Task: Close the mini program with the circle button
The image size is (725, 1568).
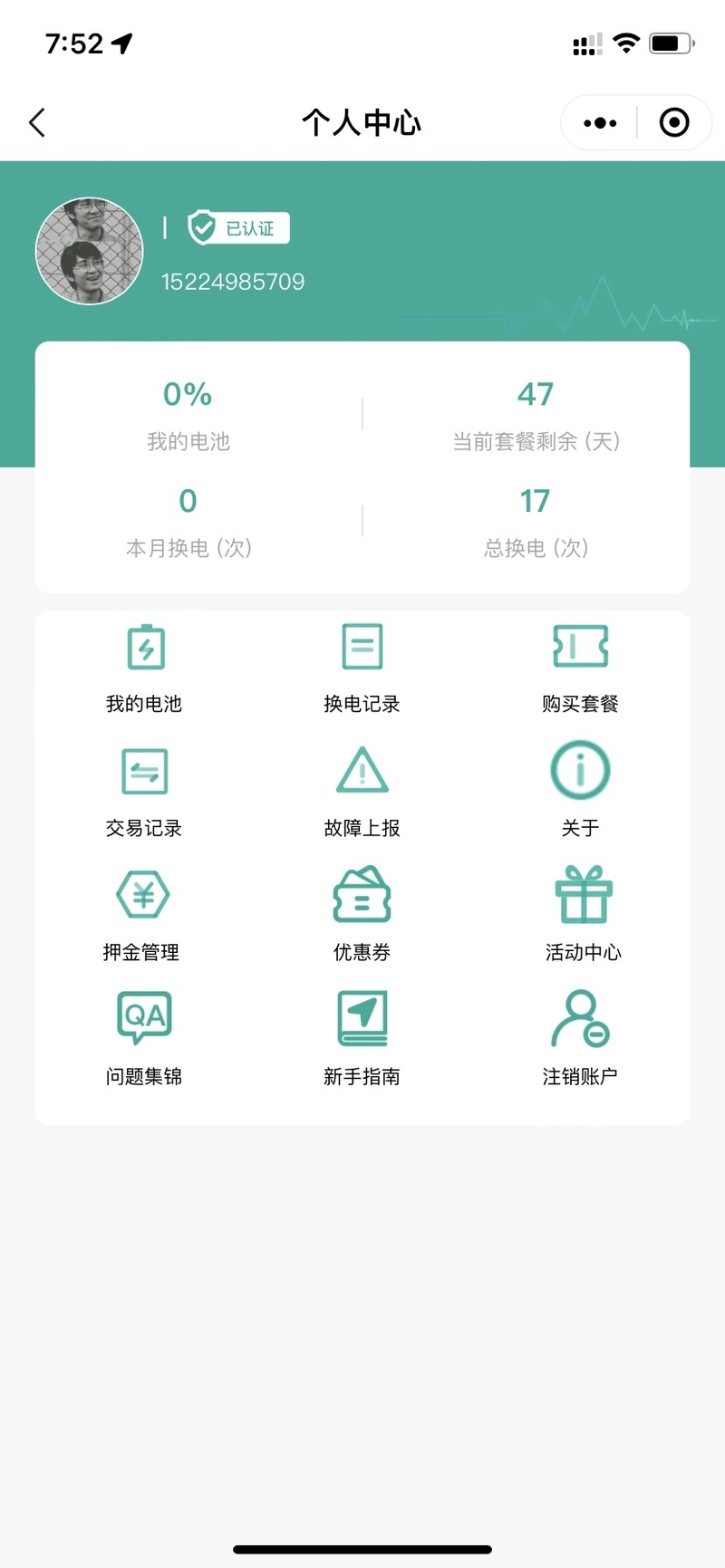Action: tap(674, 123)
